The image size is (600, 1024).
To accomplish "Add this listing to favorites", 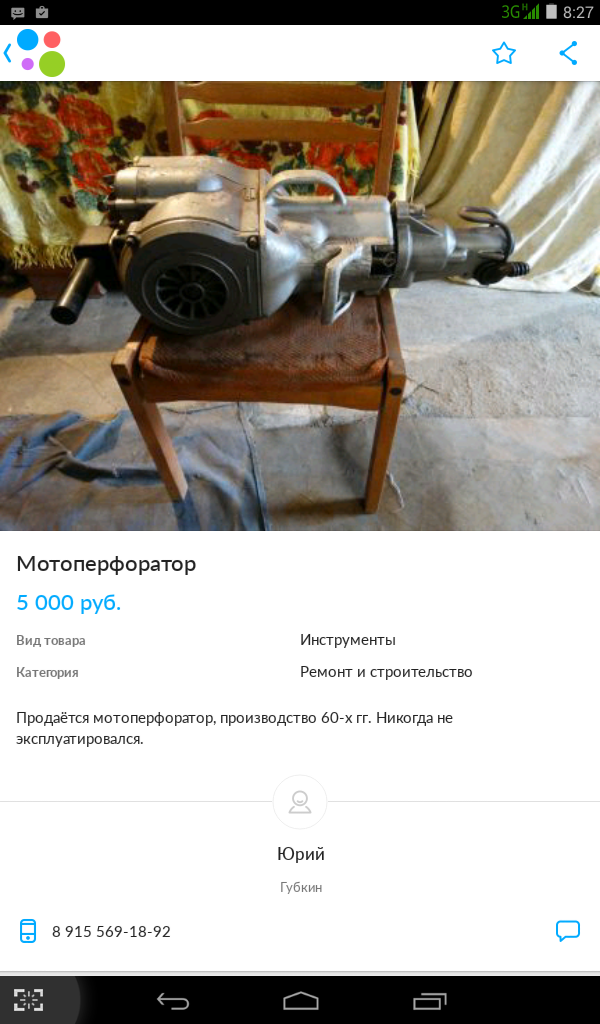I will (504, 53).
